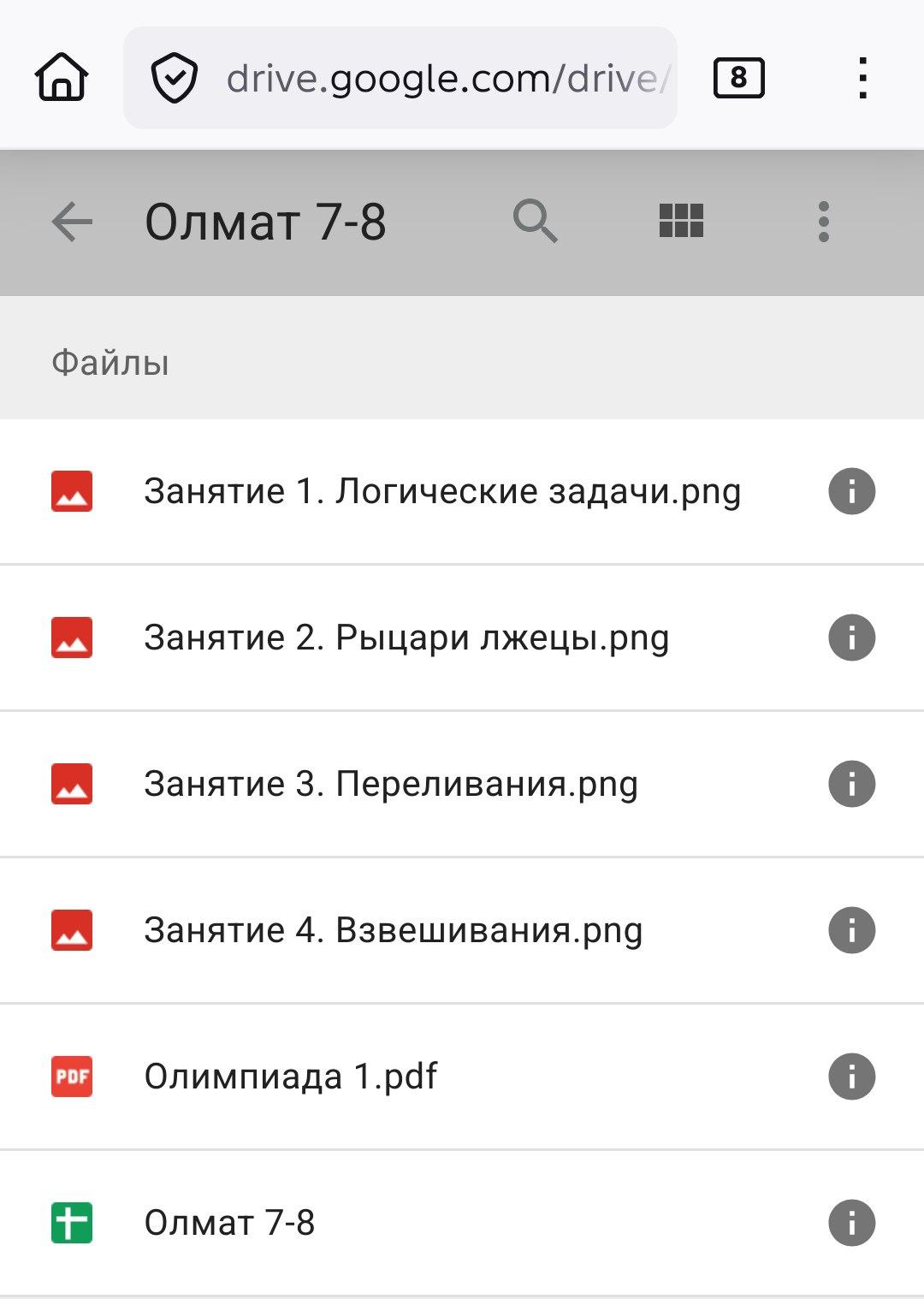Show file info for Олимпиада 1.pdf
Screen dimensions: 924x1299
[852, 1077]
